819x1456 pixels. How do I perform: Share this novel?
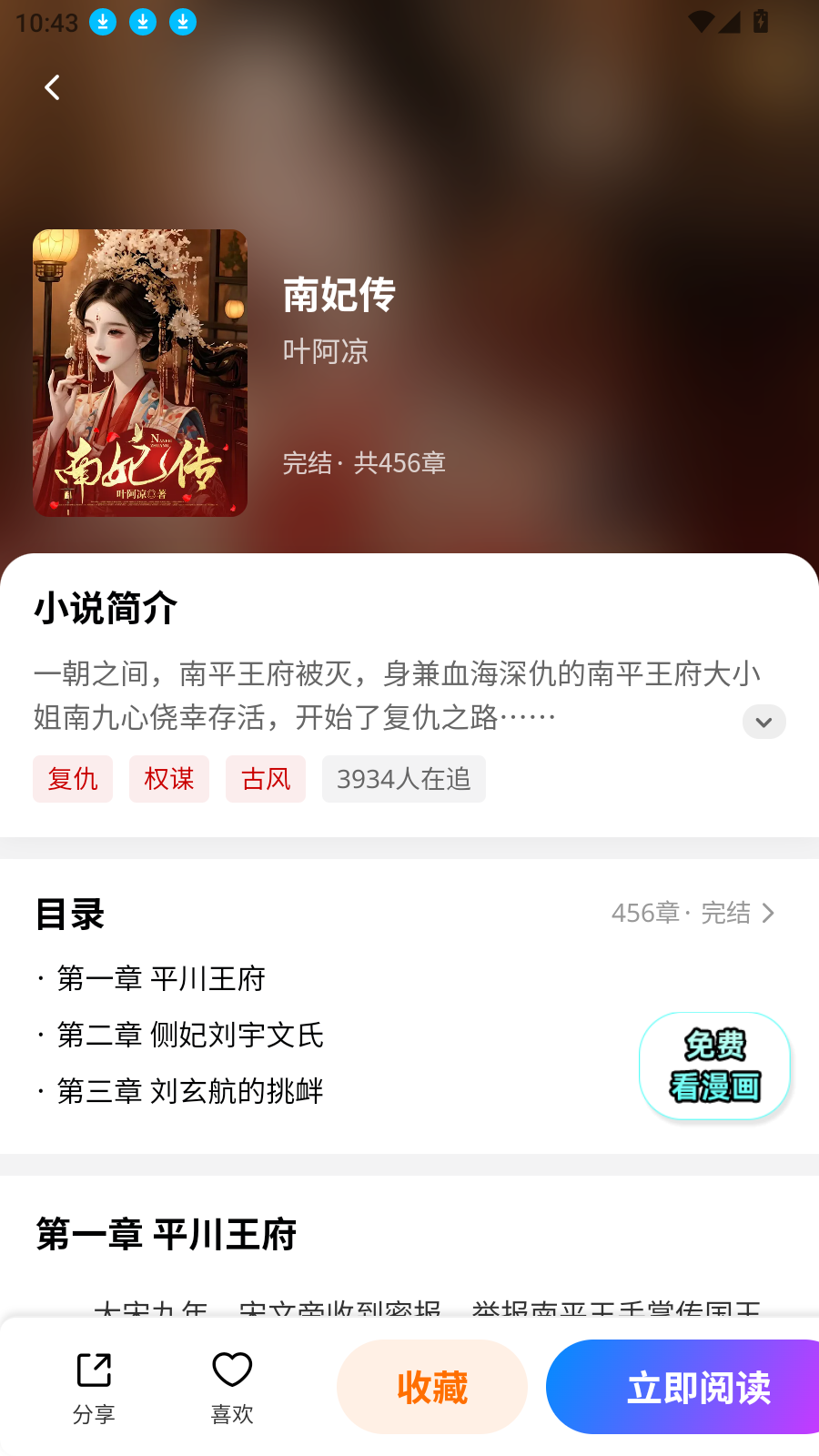pos(94,1386)
